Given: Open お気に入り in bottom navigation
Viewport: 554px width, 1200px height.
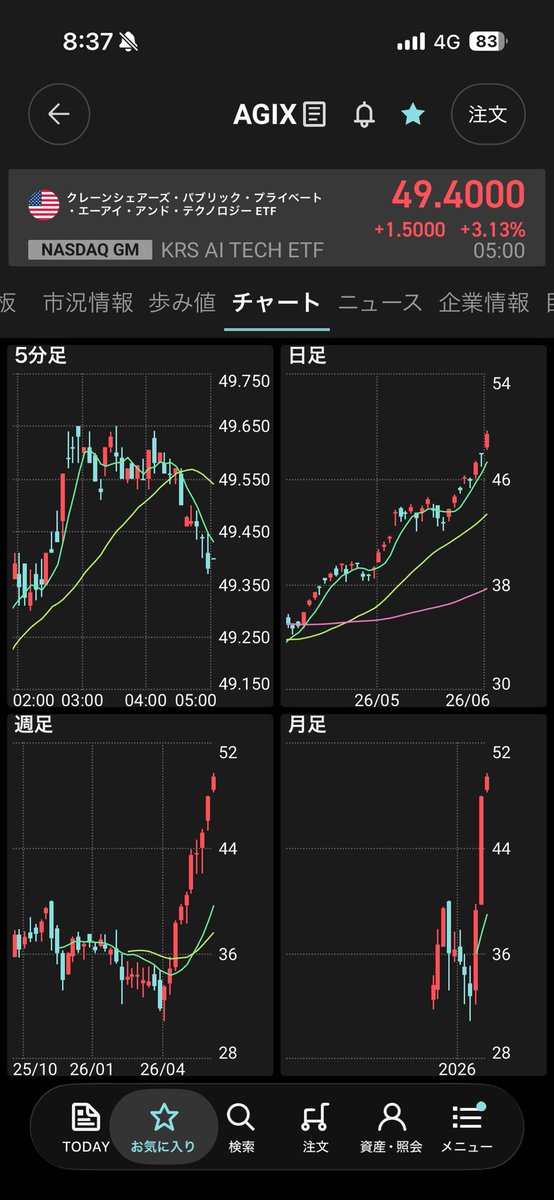Looking at the screenshot, I should [x=164, y=1128].
